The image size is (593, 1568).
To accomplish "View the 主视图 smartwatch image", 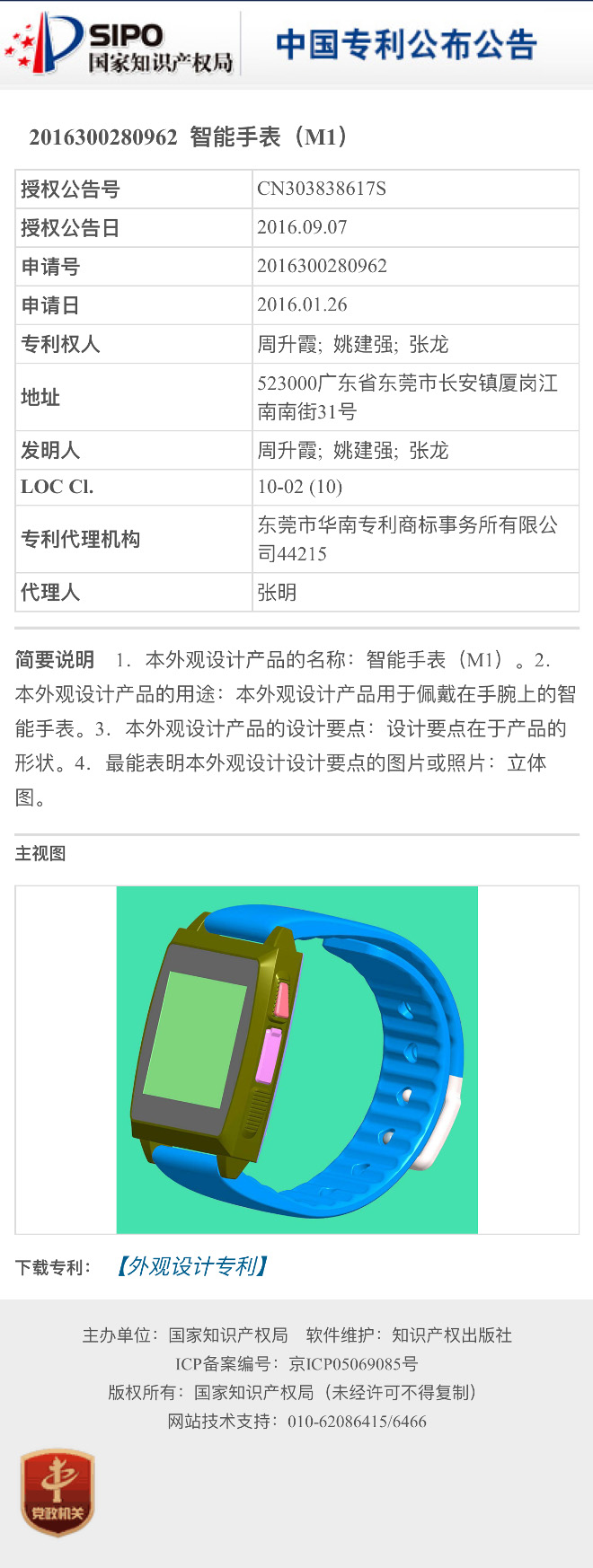I will (297, 1060).
